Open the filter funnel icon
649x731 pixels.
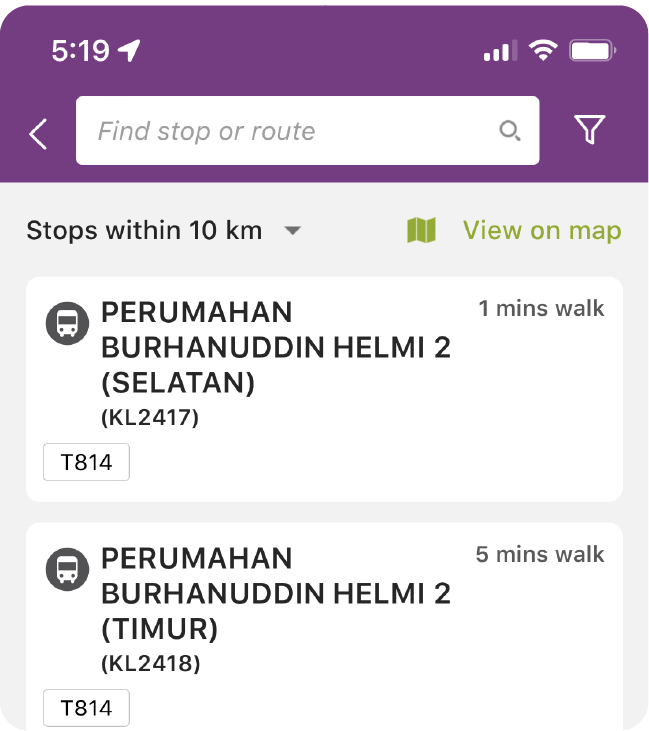(590, 129)
